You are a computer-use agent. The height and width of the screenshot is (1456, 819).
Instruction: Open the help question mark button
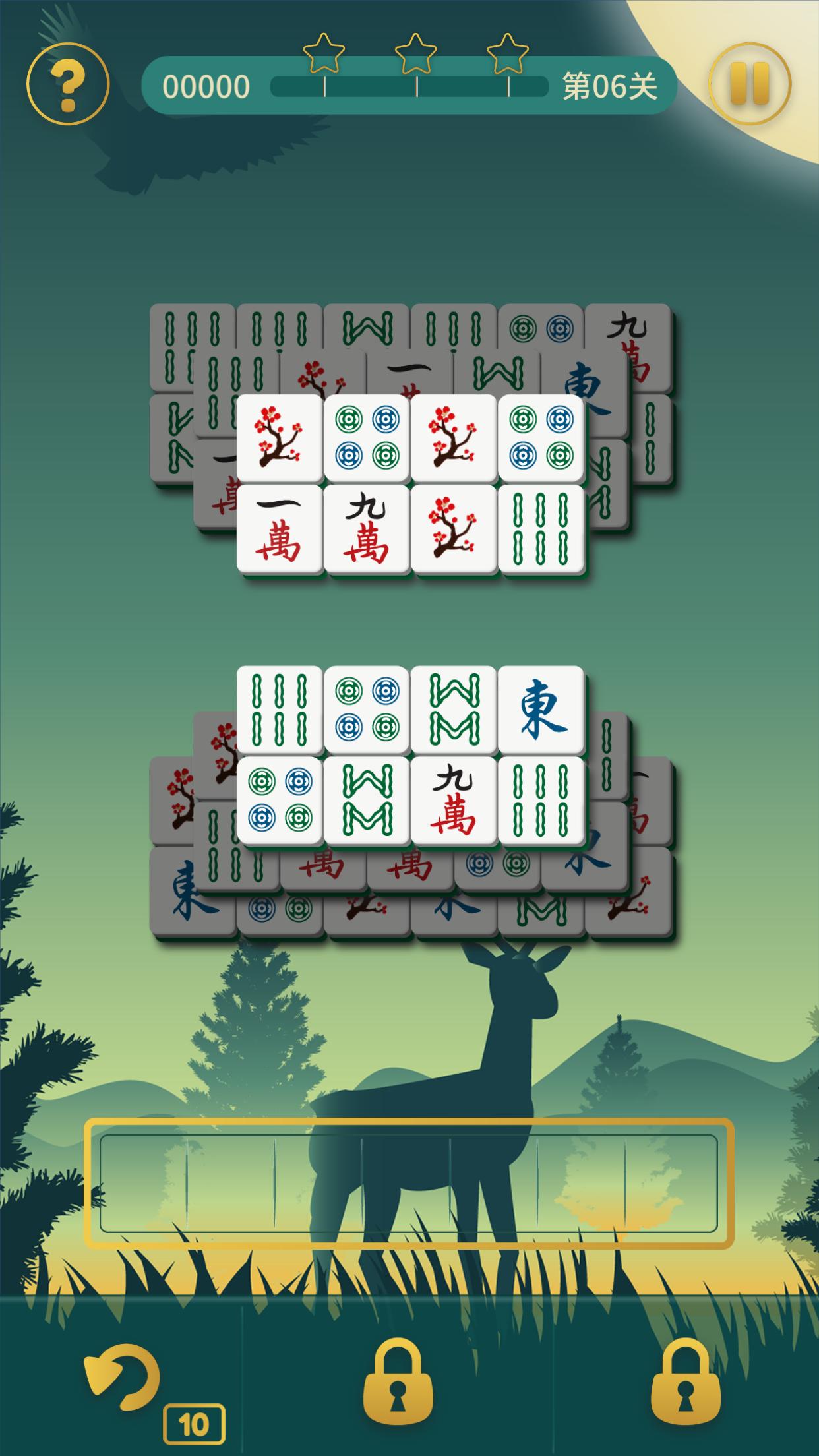[x=67, y=84]
